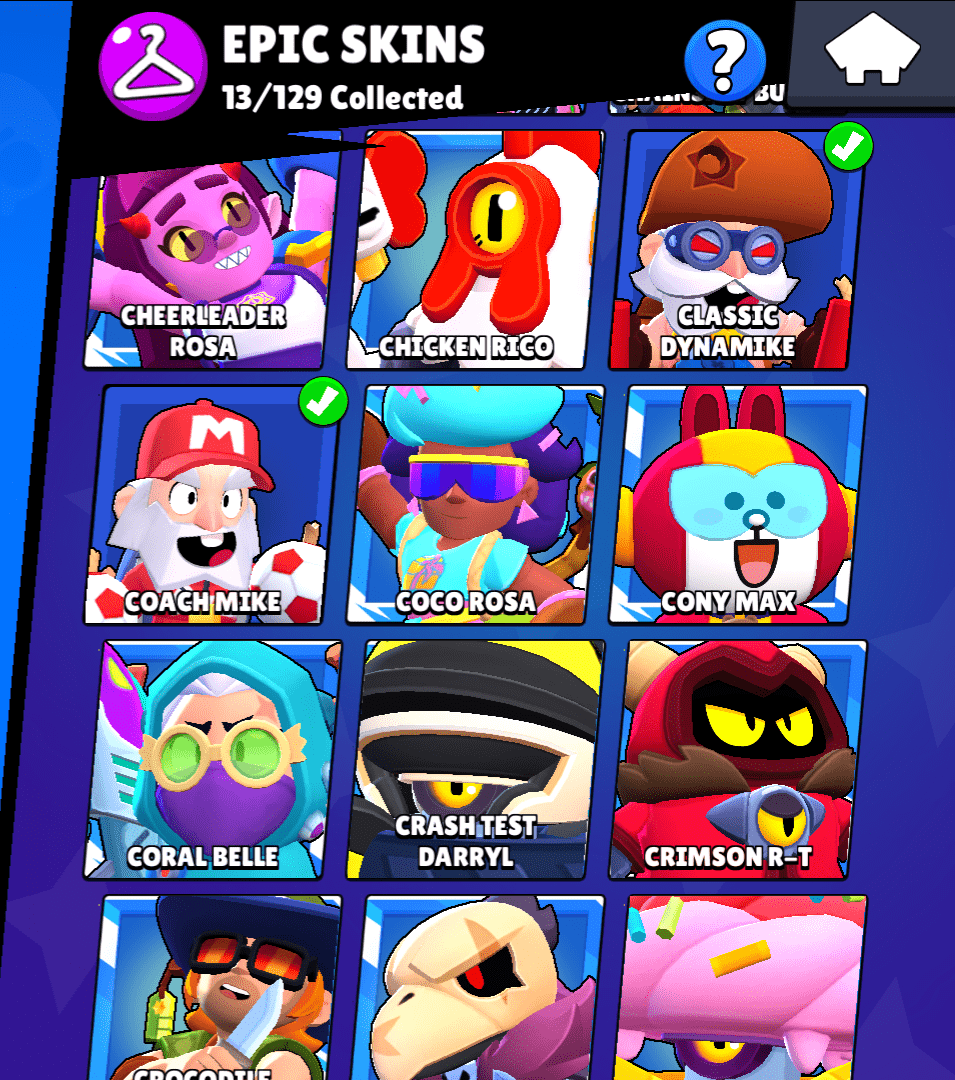This screenshot has height=1080, width=955.
Task: Return to the home screen
Action: (x=872, y=50)
